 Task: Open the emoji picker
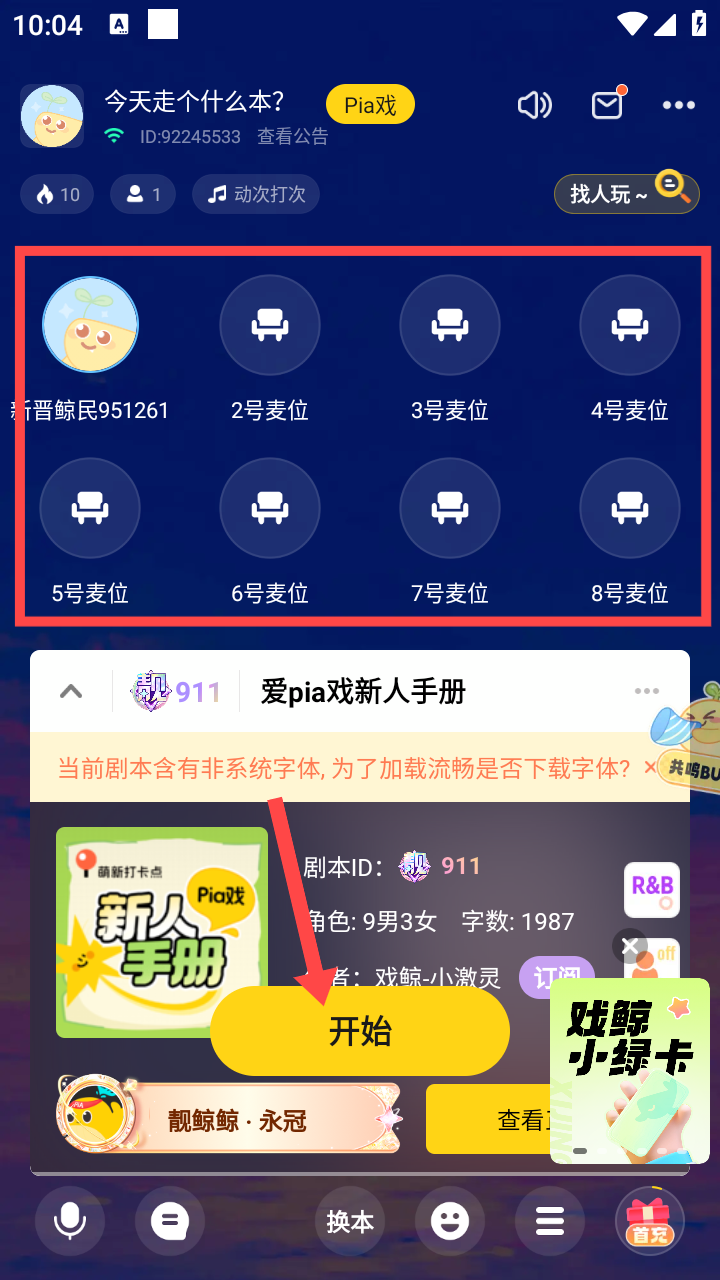tap(450, 1221)
